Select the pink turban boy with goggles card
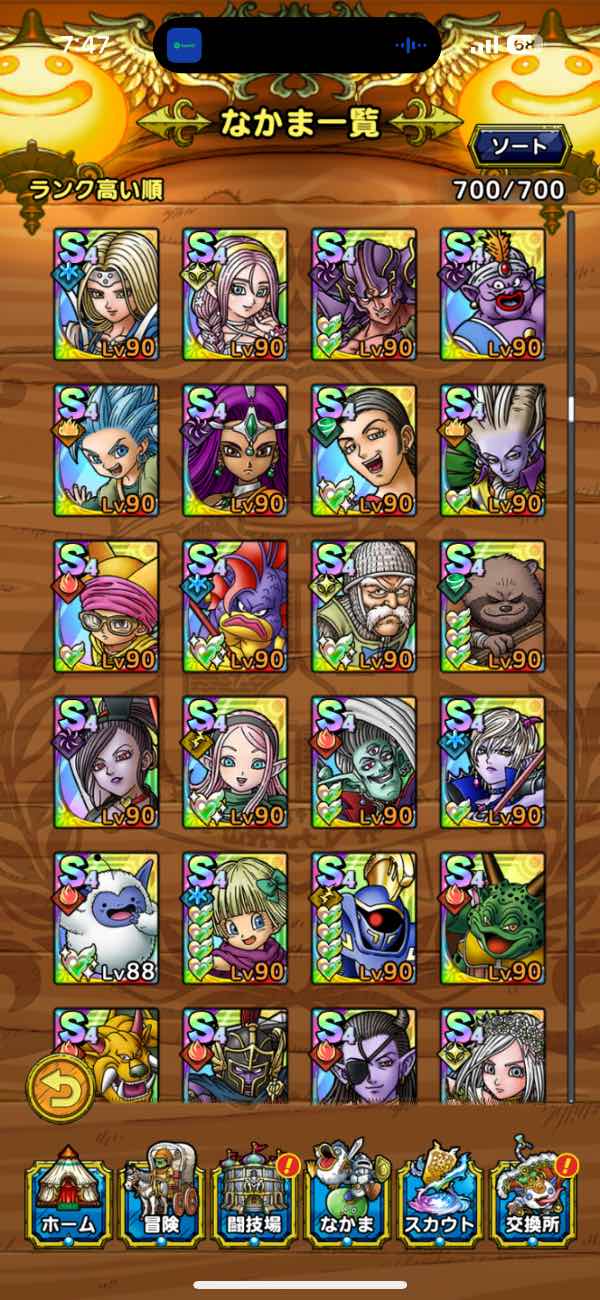 coord(106,606)
